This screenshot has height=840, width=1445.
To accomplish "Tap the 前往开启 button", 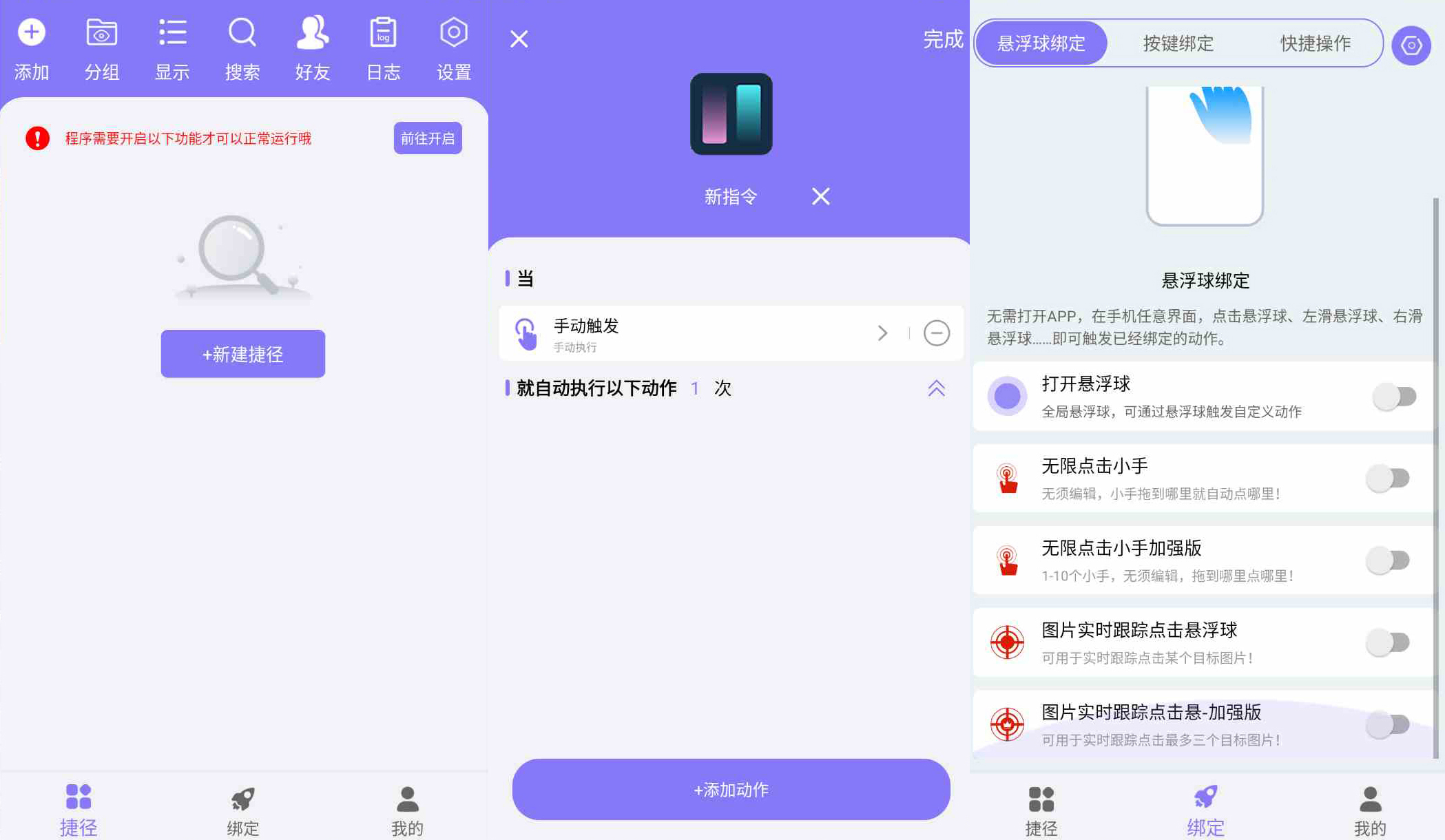I will pos(427,138).
